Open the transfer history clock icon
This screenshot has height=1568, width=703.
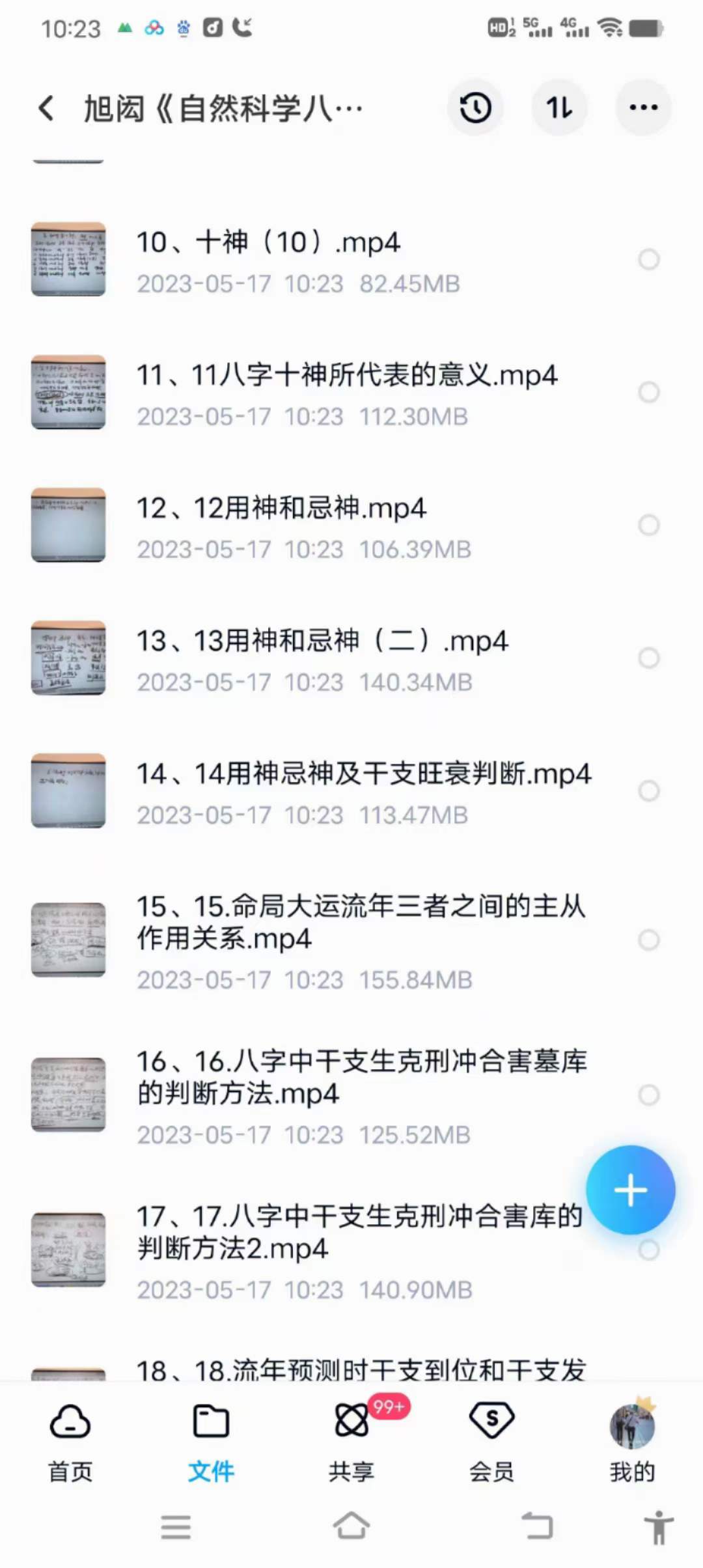[x=475, y=107]
